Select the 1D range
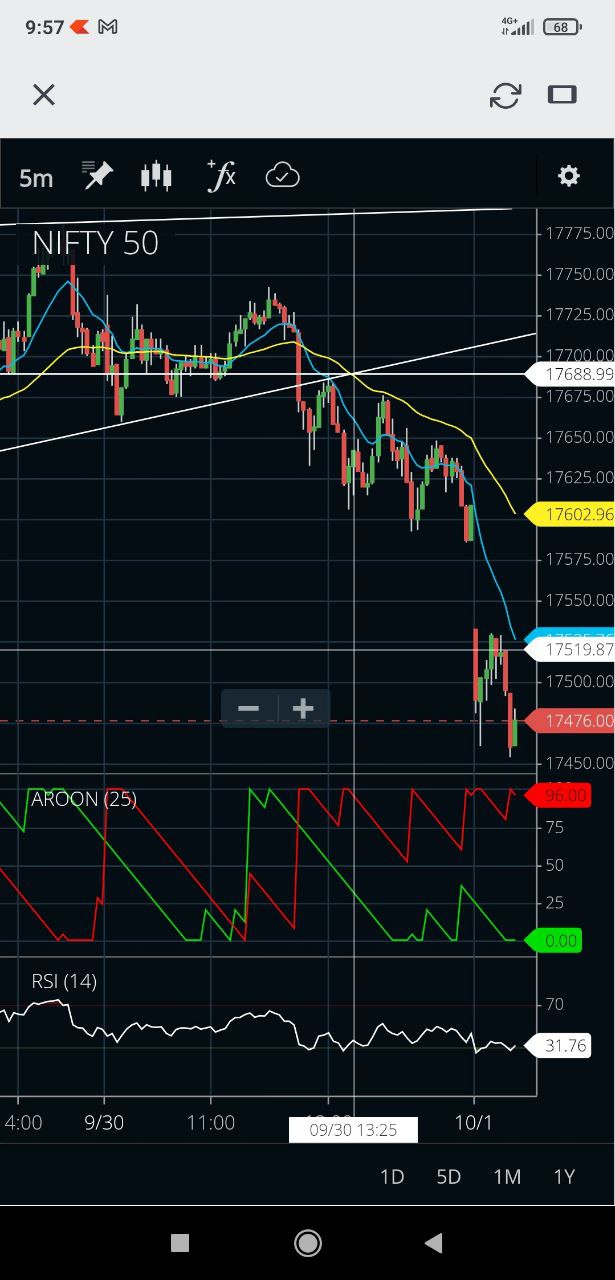 click(x=392, y=1177)
